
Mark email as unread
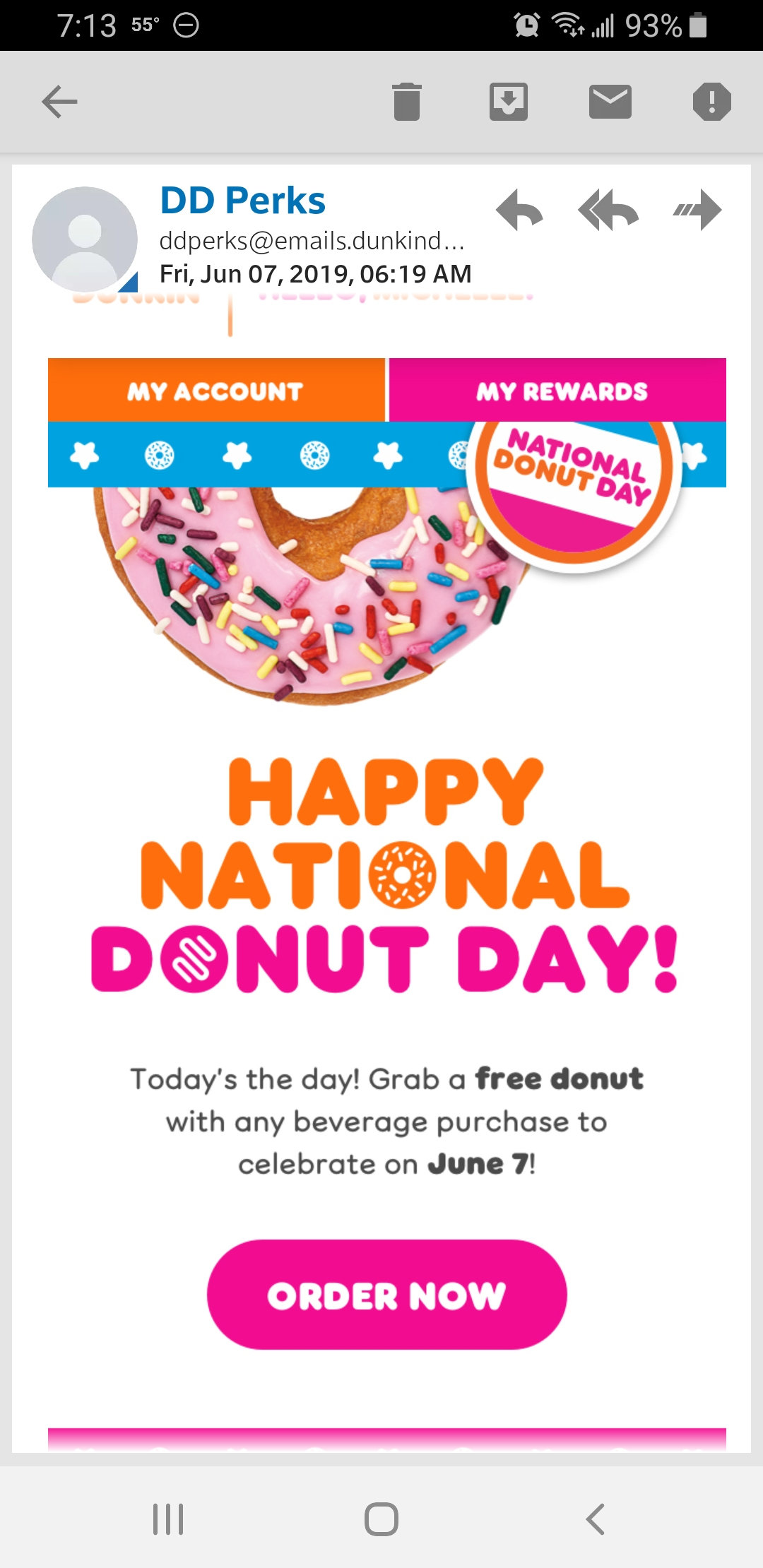[610, 102]
